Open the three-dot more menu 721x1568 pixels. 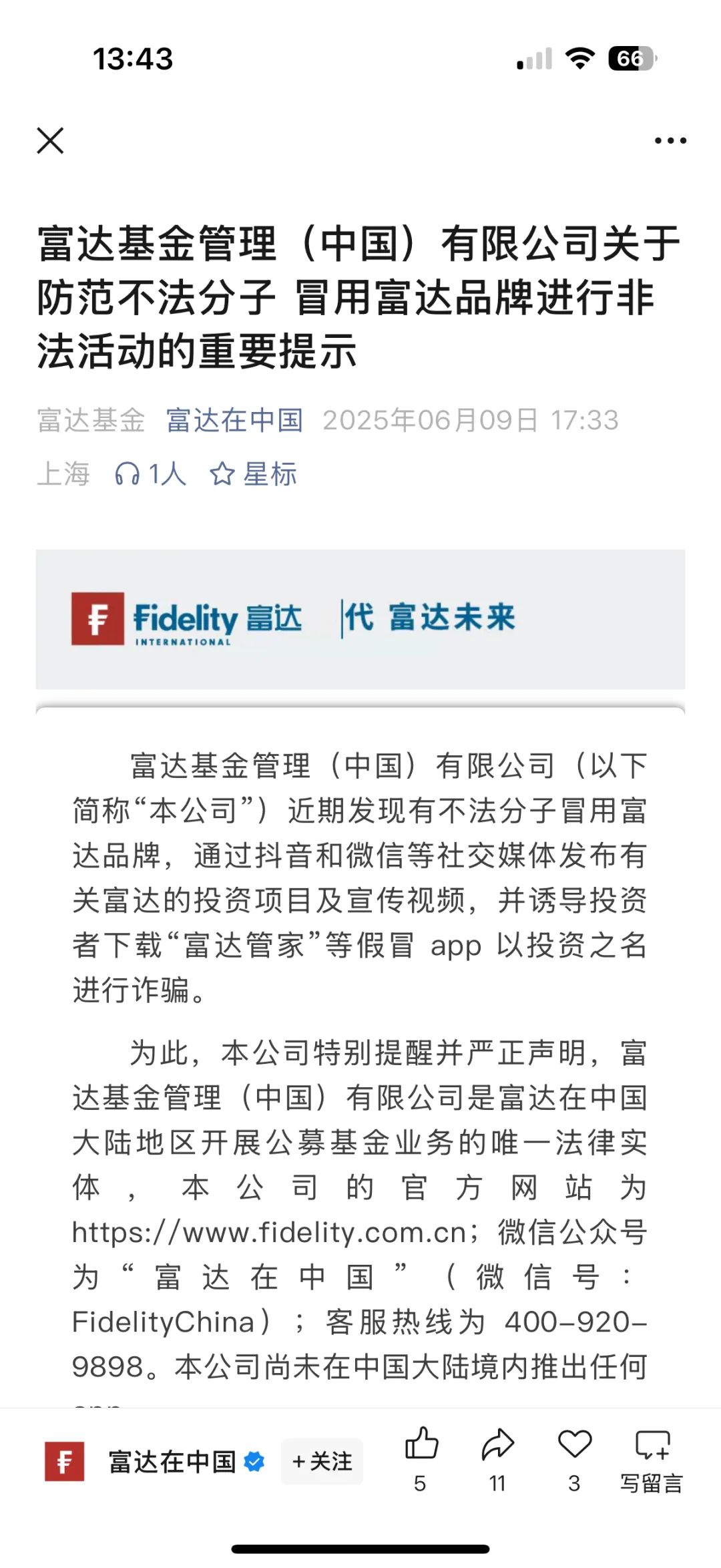point(670,140)
